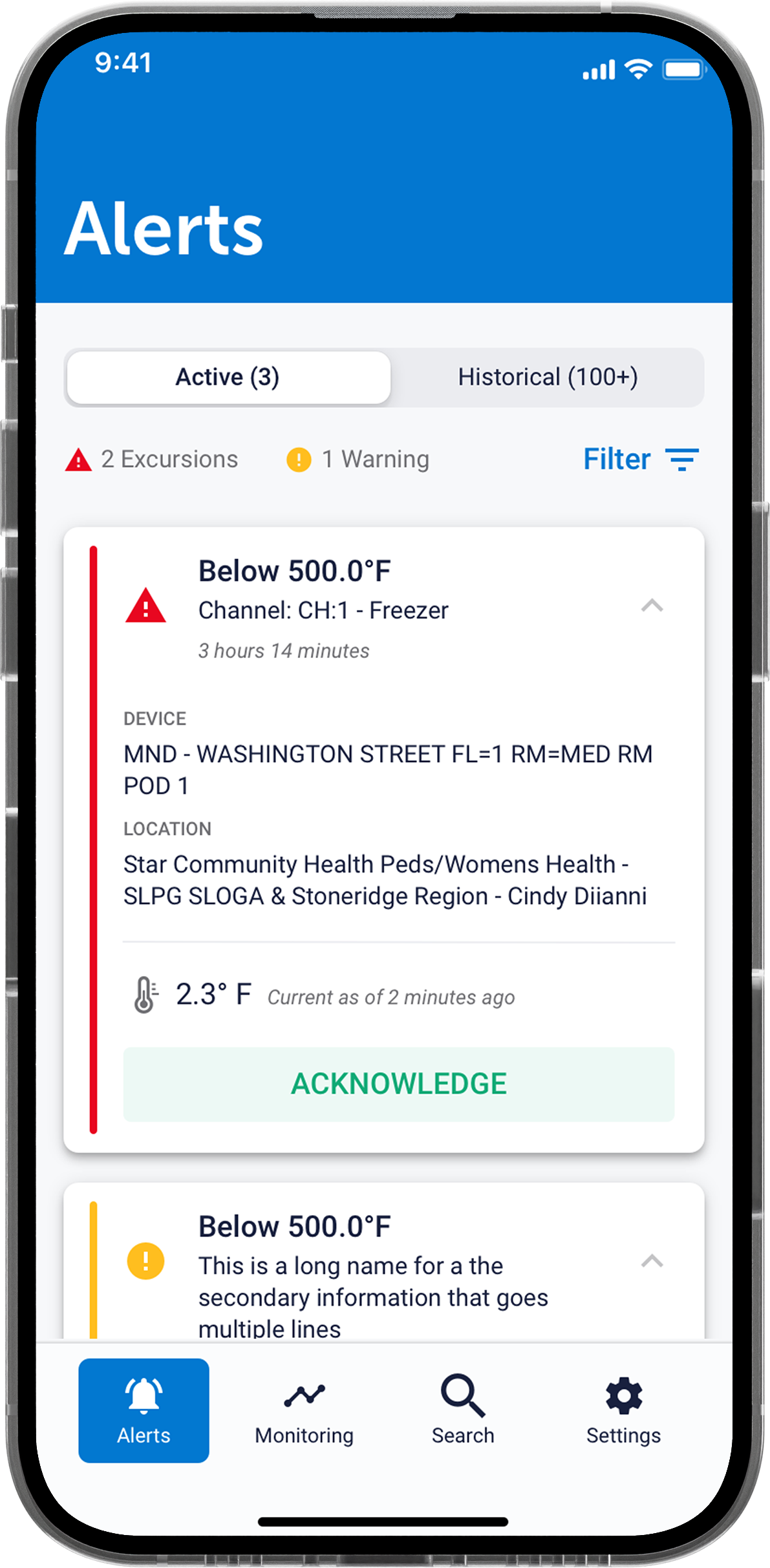Open the Filter options
Viewport: 770px width, 1568px height.
(641, 460)
